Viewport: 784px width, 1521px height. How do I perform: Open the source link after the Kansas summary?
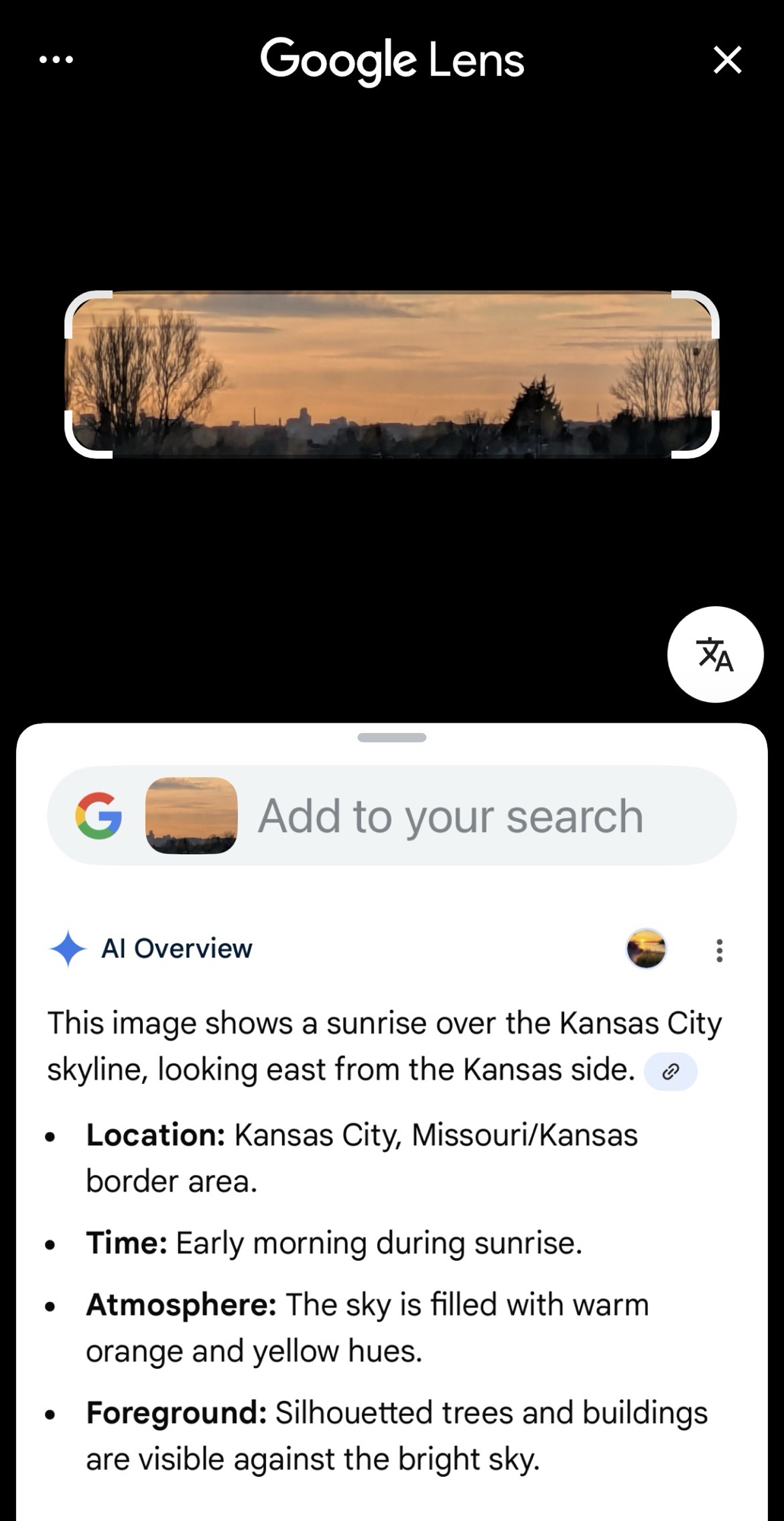(670, 1072)
